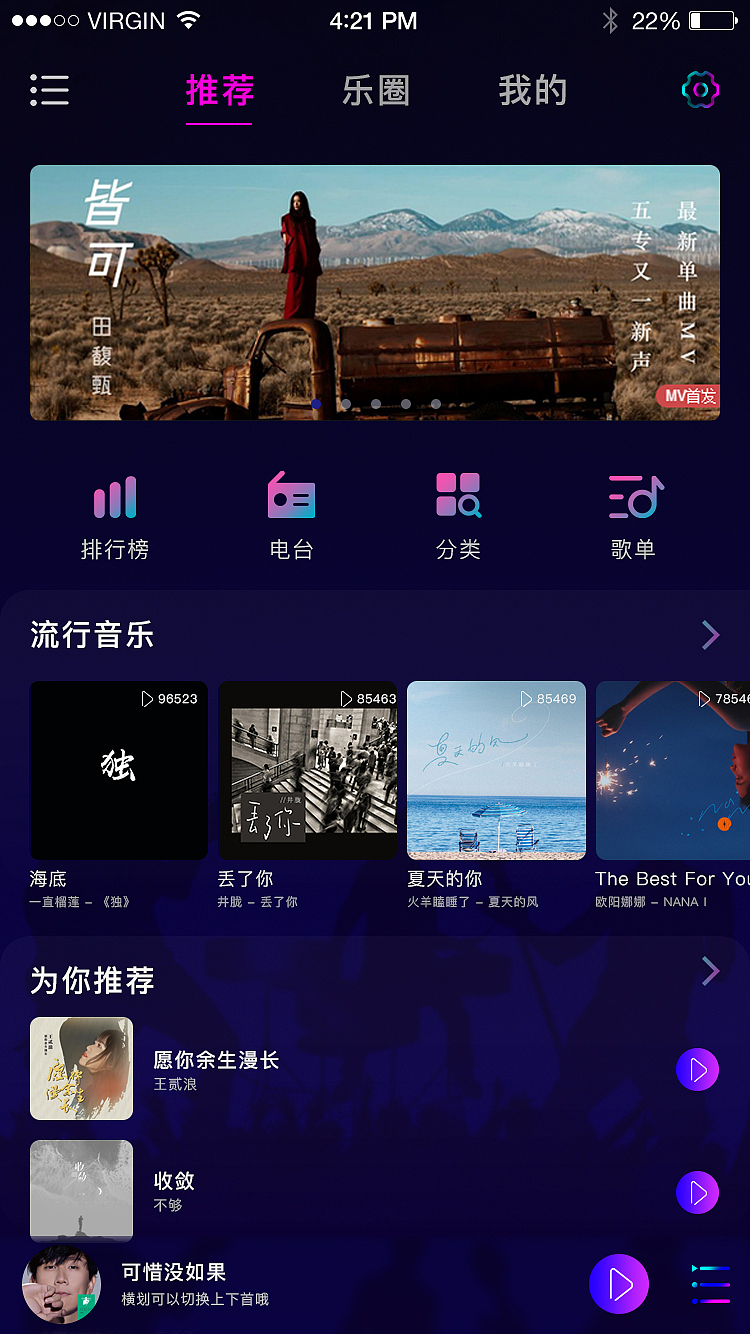Play the song 收敛 by 不够
The image size is (750, 1334).
pos(697,1192)
